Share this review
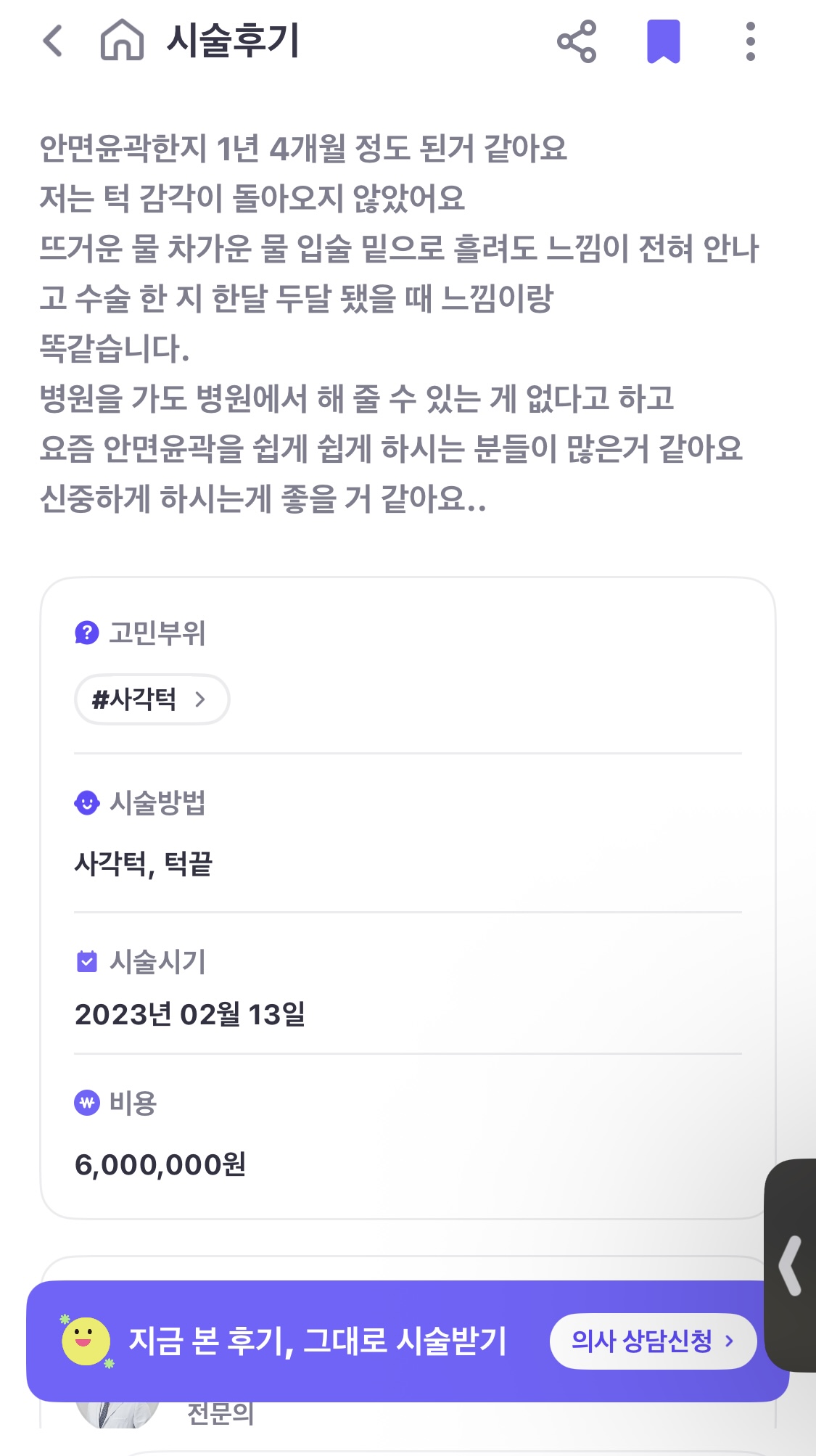 [577, 41]
